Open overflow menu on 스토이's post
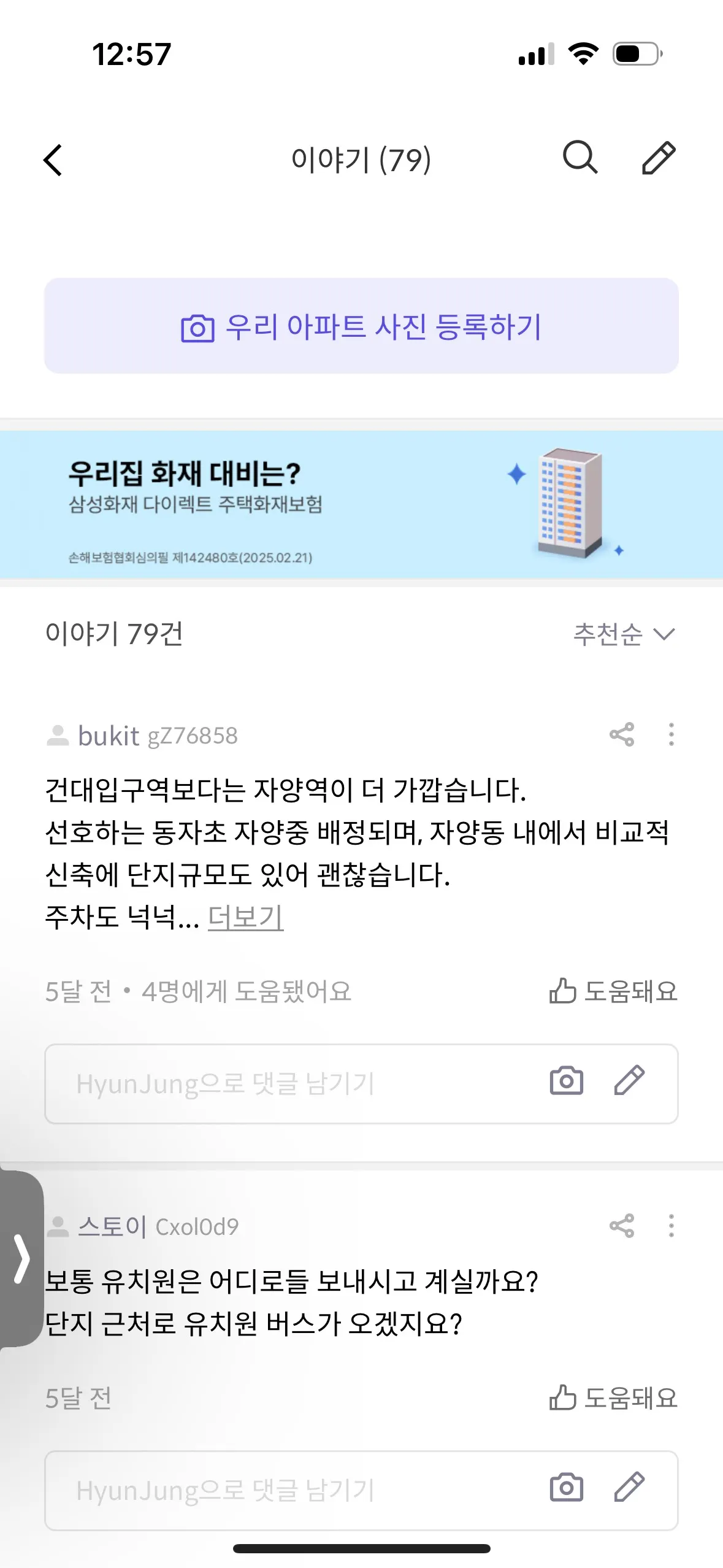 click(671, 1226)
